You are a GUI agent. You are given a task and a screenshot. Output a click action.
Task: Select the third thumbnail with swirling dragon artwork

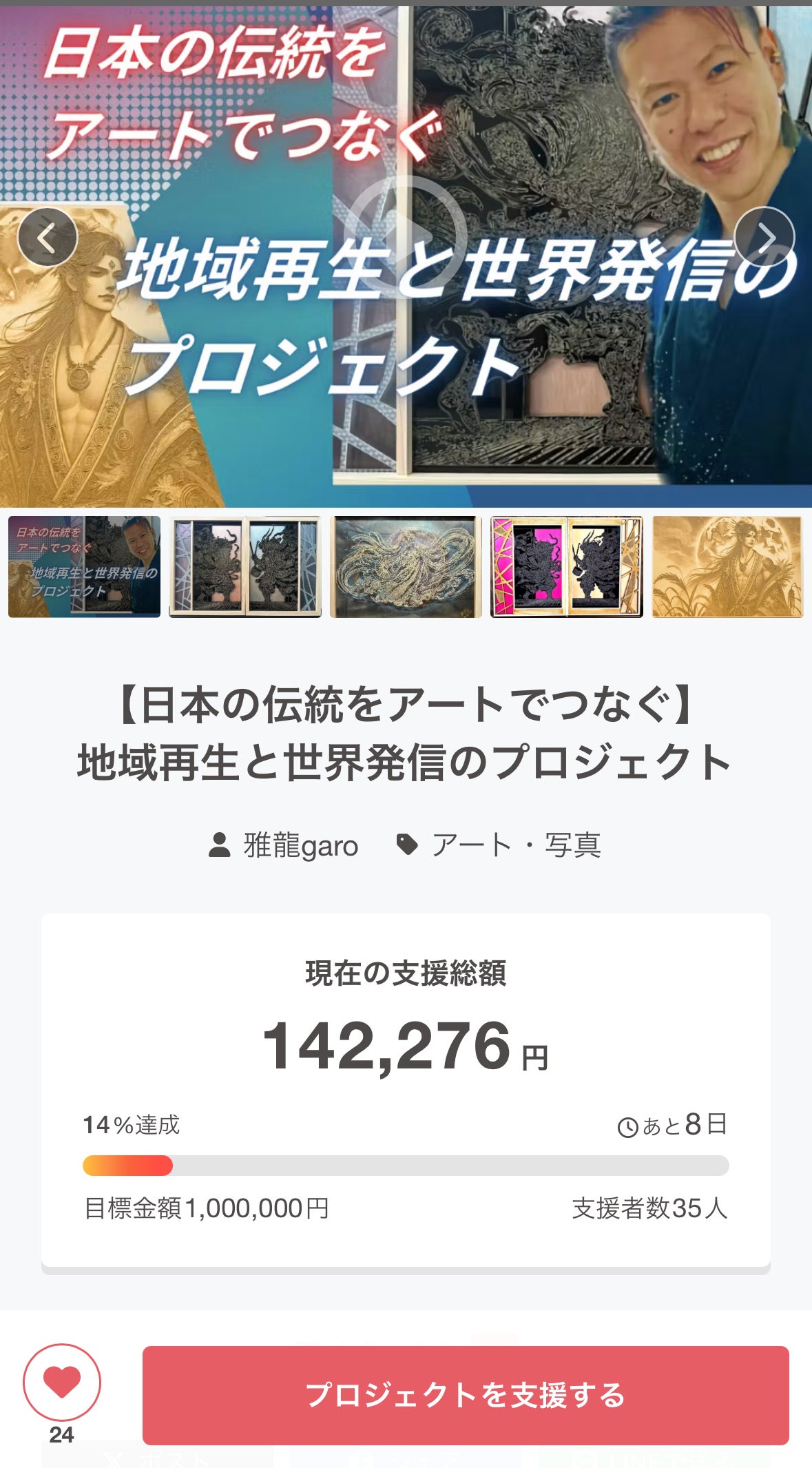coord(406,566)
